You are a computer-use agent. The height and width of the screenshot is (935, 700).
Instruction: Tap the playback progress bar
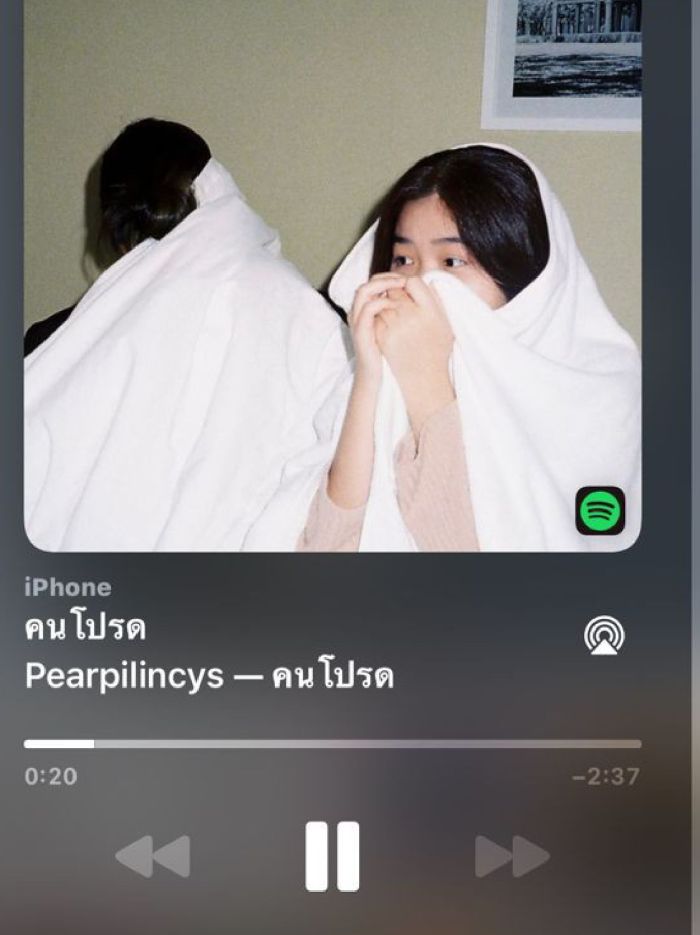(x=332, y=744)
